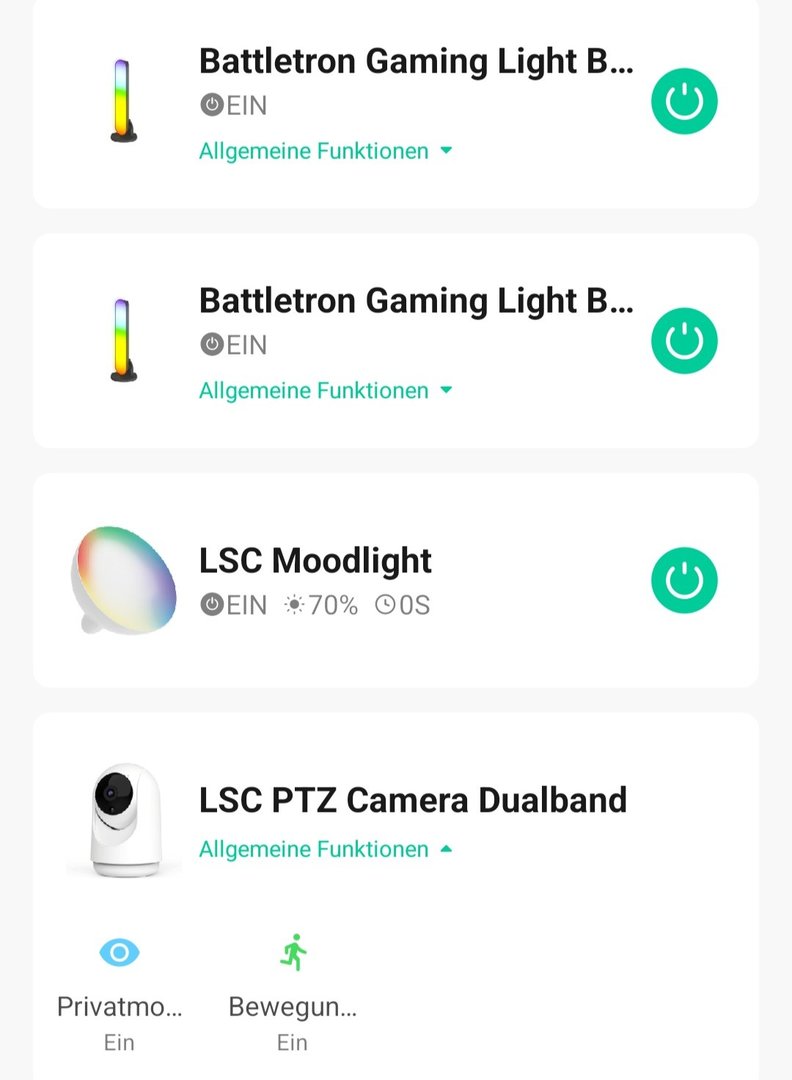The image size is (792, 1080).
Task: Toggle power for LSC Moodlight
Action: coord(685,580)
